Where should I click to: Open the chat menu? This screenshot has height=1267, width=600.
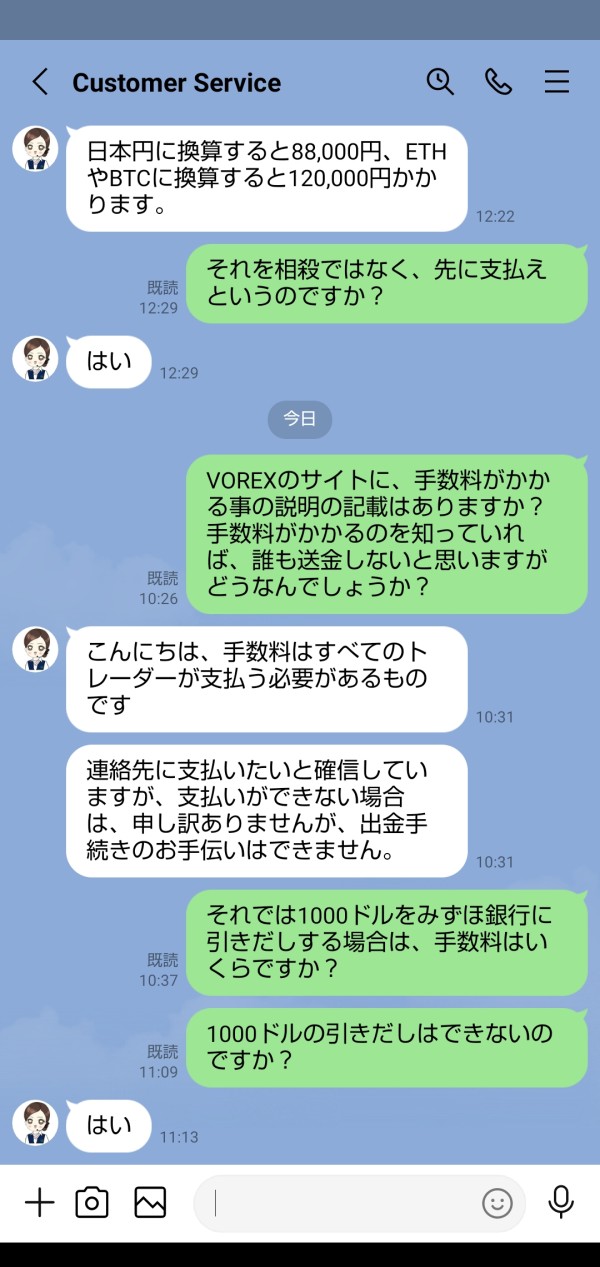pos(557,82)
